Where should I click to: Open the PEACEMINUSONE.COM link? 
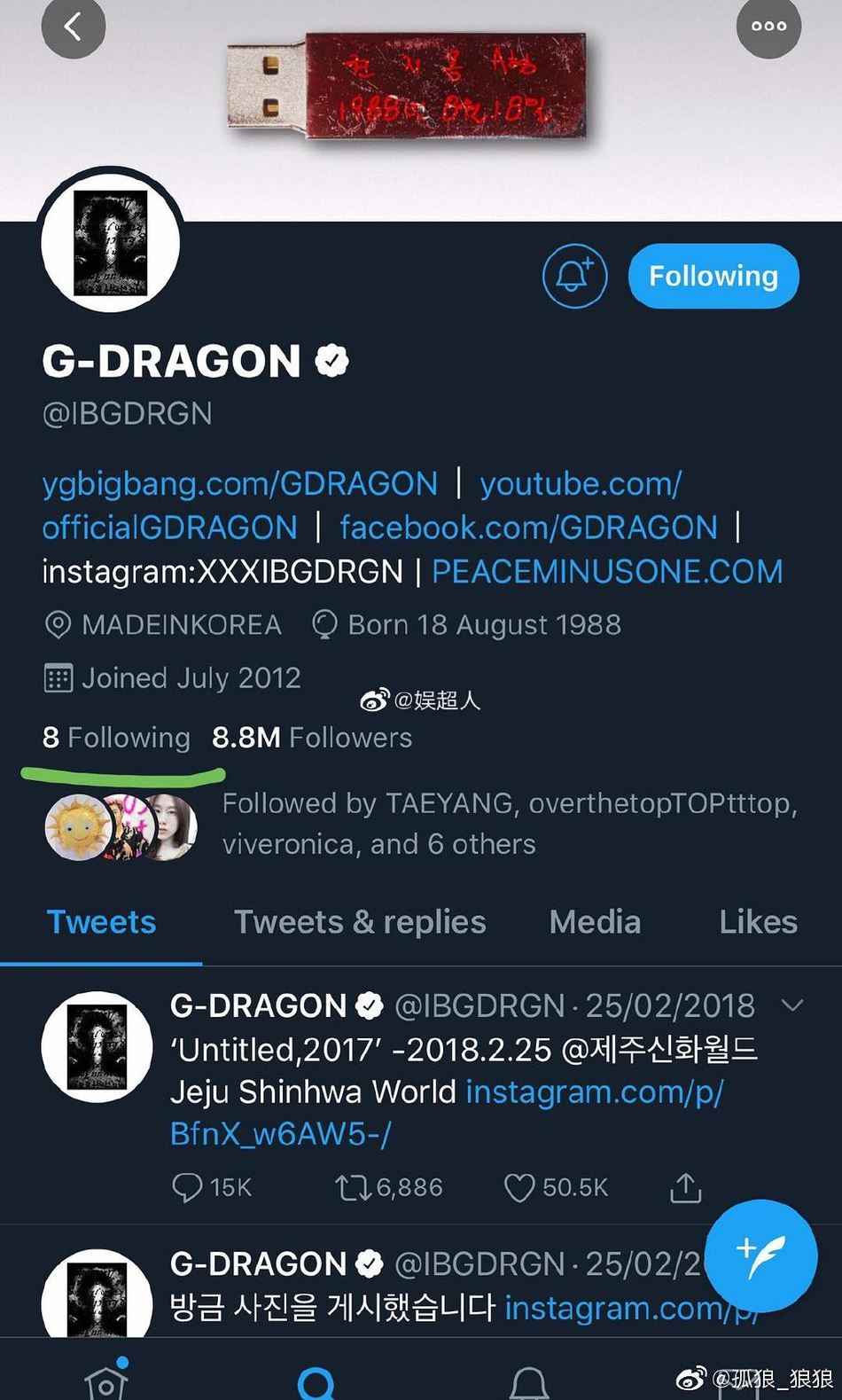point(605,571)
